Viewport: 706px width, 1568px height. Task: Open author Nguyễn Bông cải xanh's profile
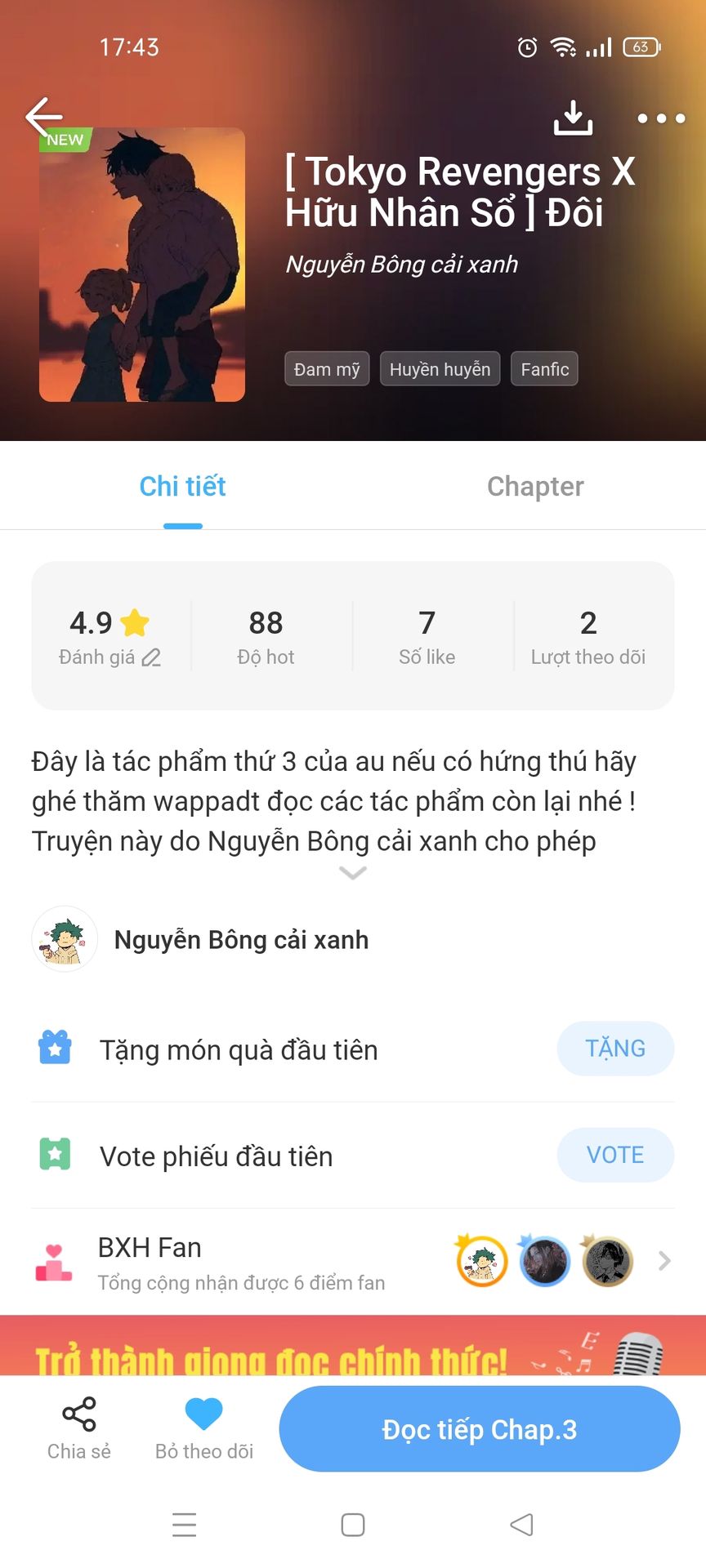click(x=240, y=940)
